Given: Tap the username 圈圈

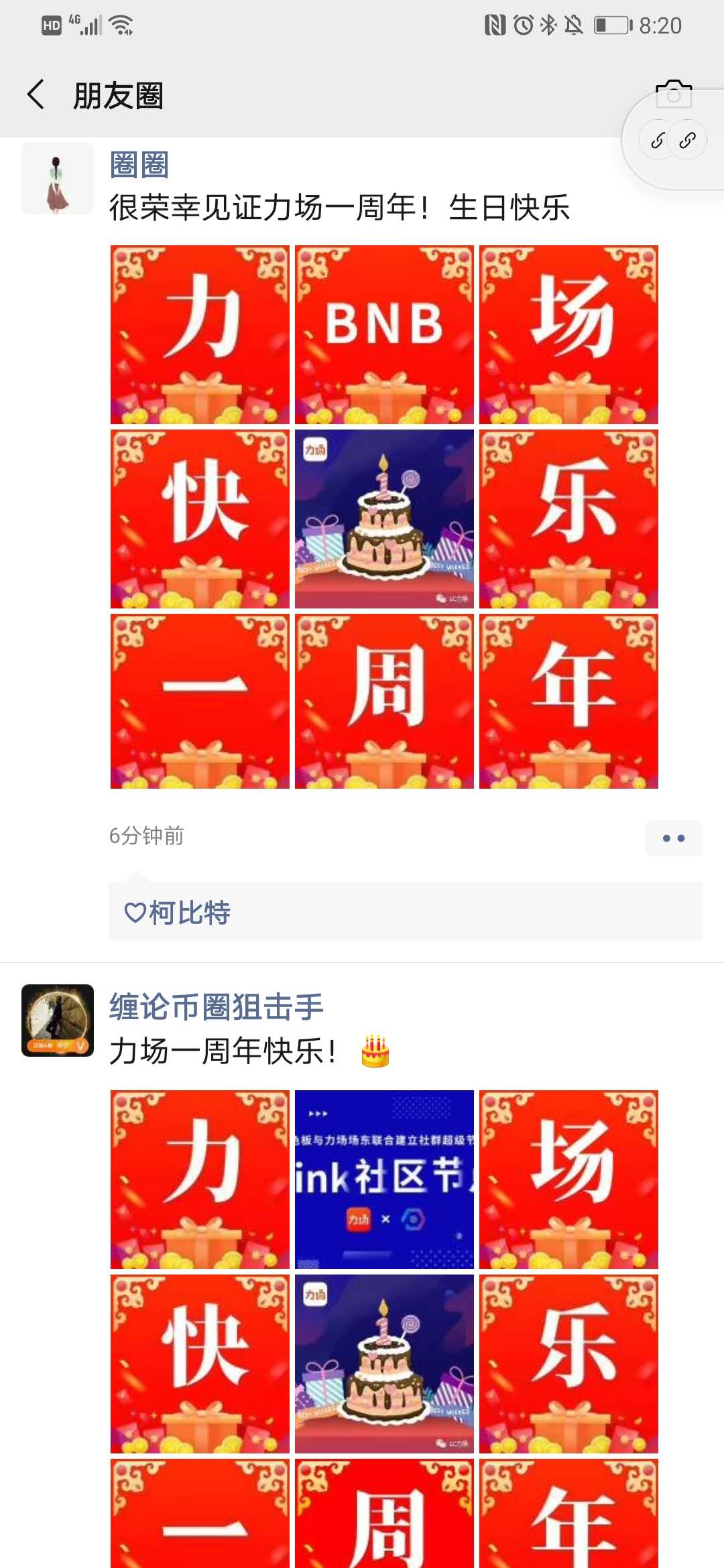Looking at the screenshot, I should 139,165.
